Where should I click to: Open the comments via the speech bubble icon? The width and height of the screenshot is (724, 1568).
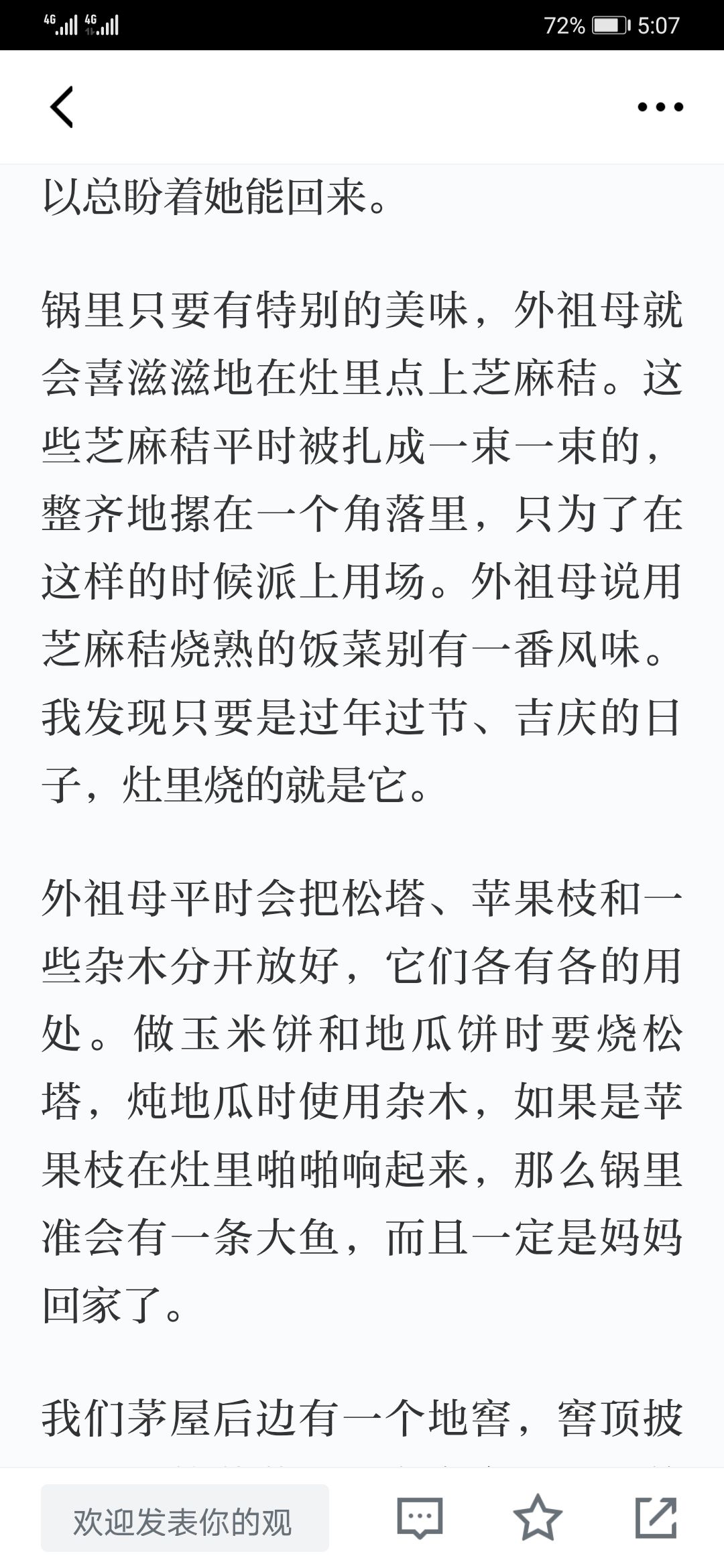point(420,1518)
